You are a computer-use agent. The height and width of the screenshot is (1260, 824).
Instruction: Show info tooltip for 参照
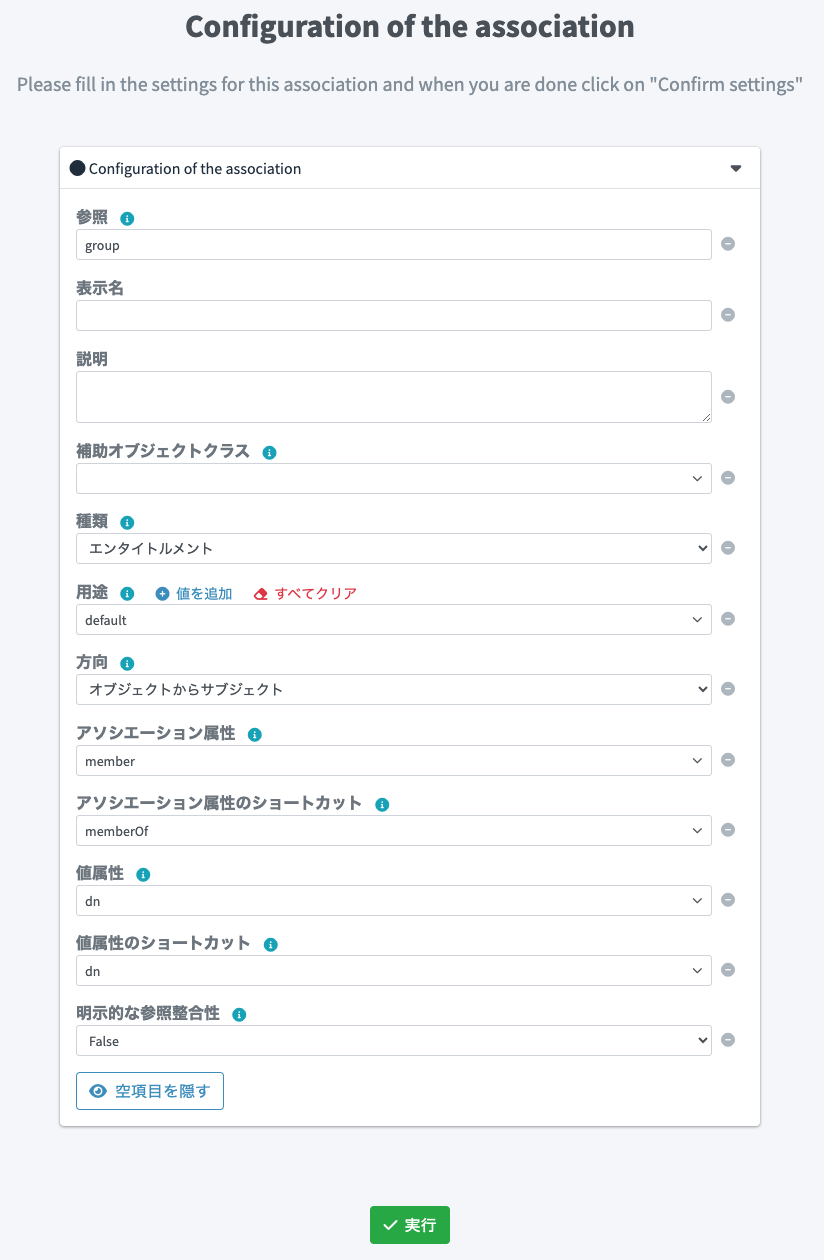127,218
